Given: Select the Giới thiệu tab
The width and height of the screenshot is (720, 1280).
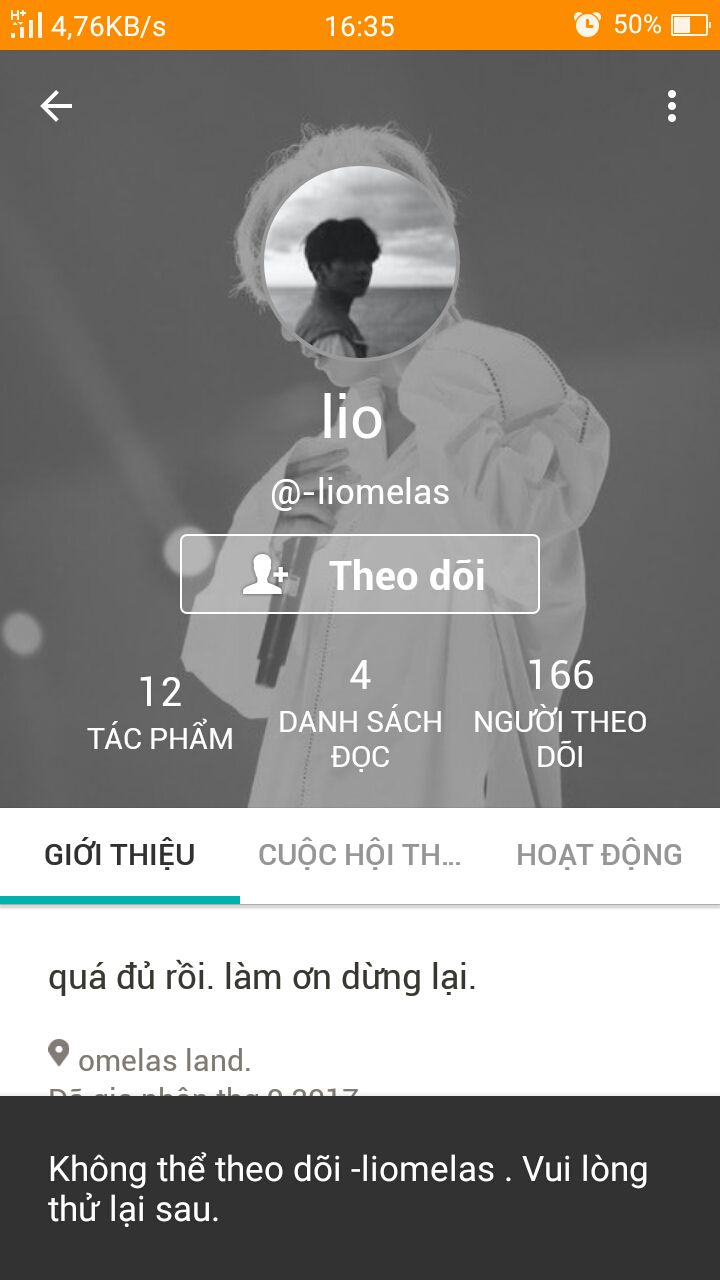Looking at the screenshot, I should (120, 855).
